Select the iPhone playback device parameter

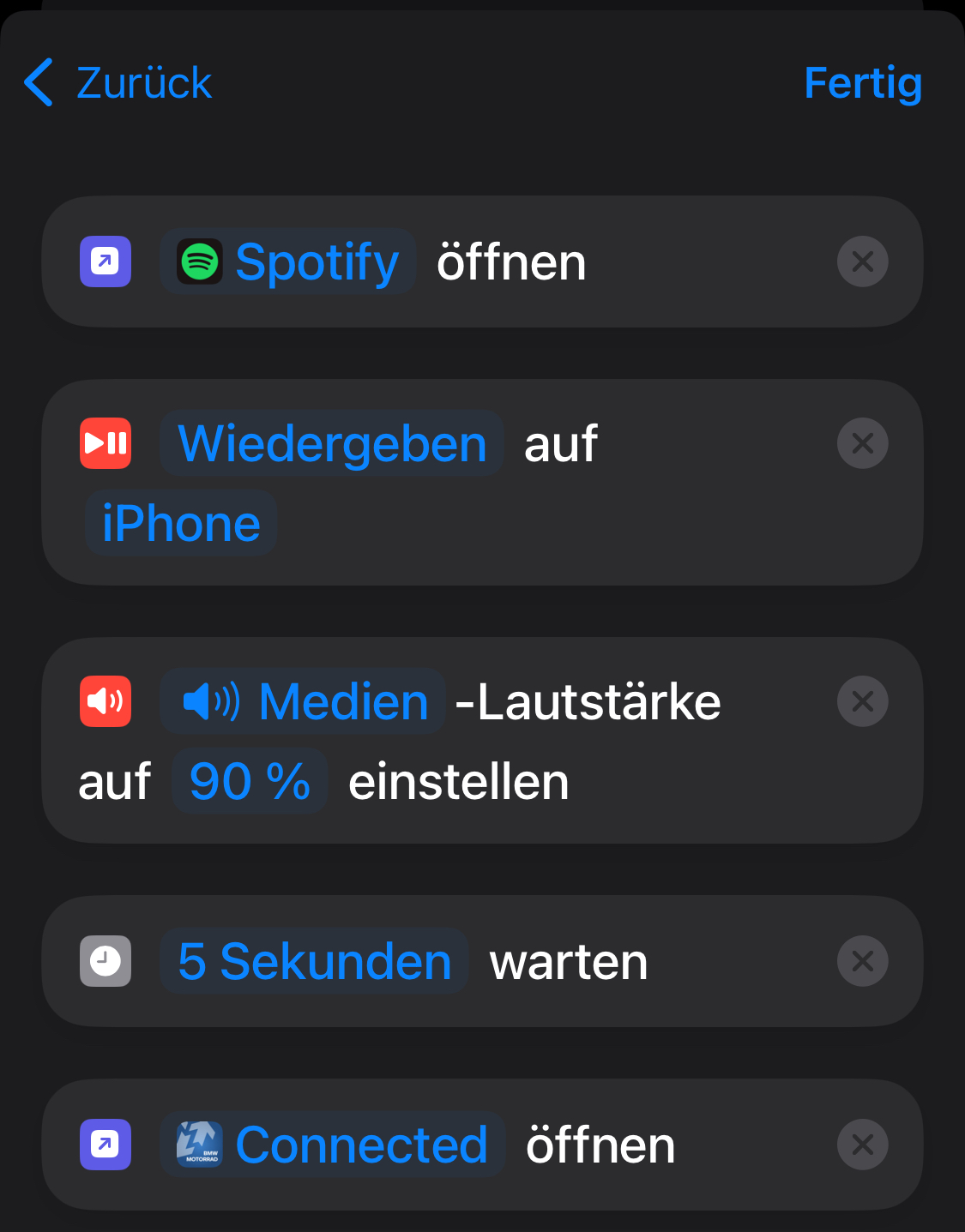coord(181,523)
